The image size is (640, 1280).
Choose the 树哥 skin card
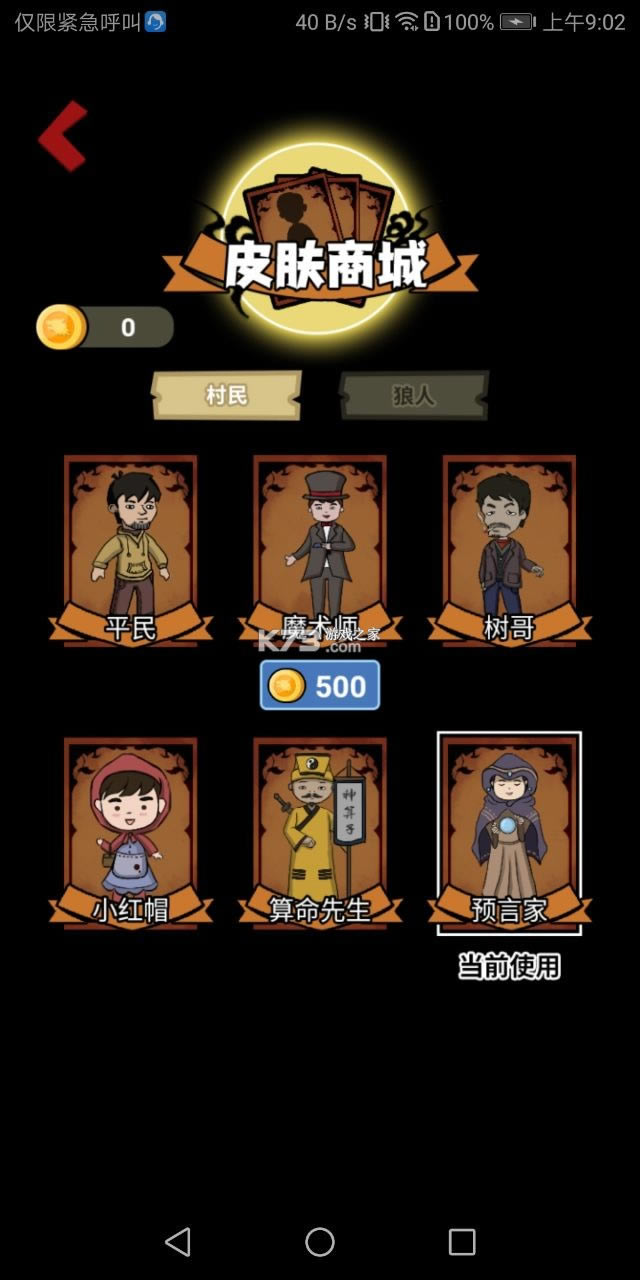coord(509,548)
